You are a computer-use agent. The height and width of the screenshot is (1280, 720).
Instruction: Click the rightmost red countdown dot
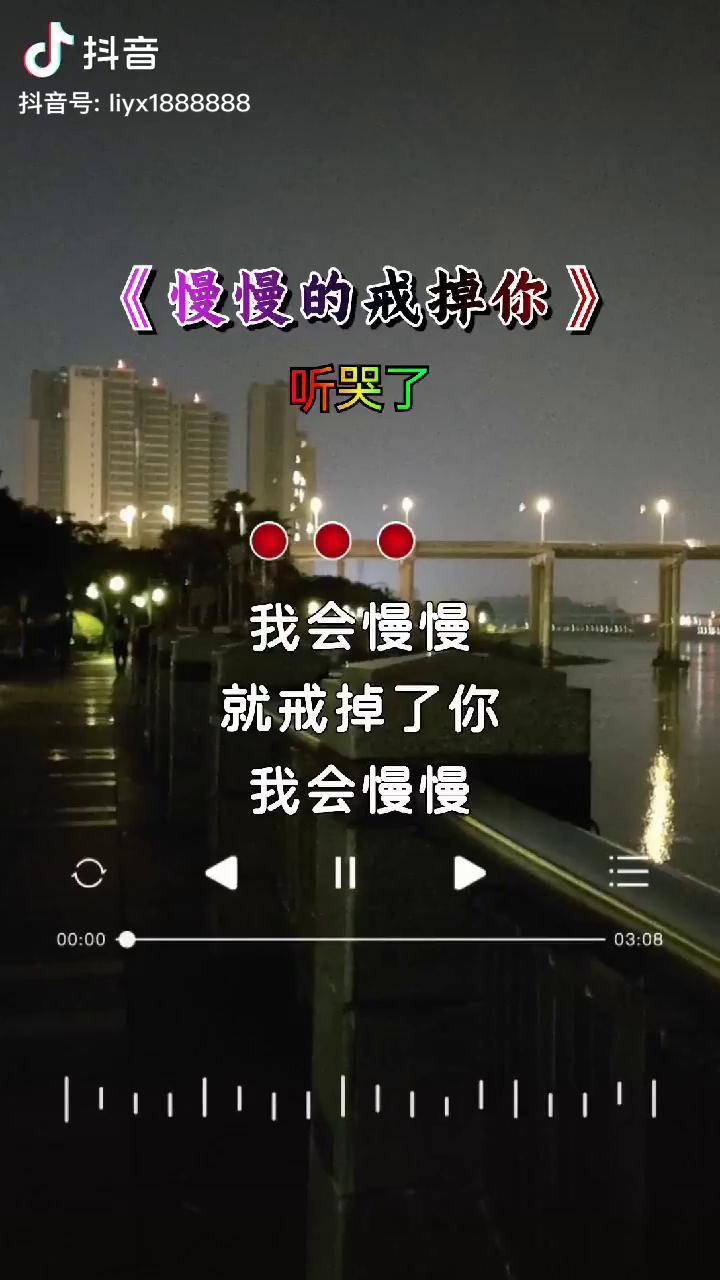pyautogui.click(x=394, y=540)
